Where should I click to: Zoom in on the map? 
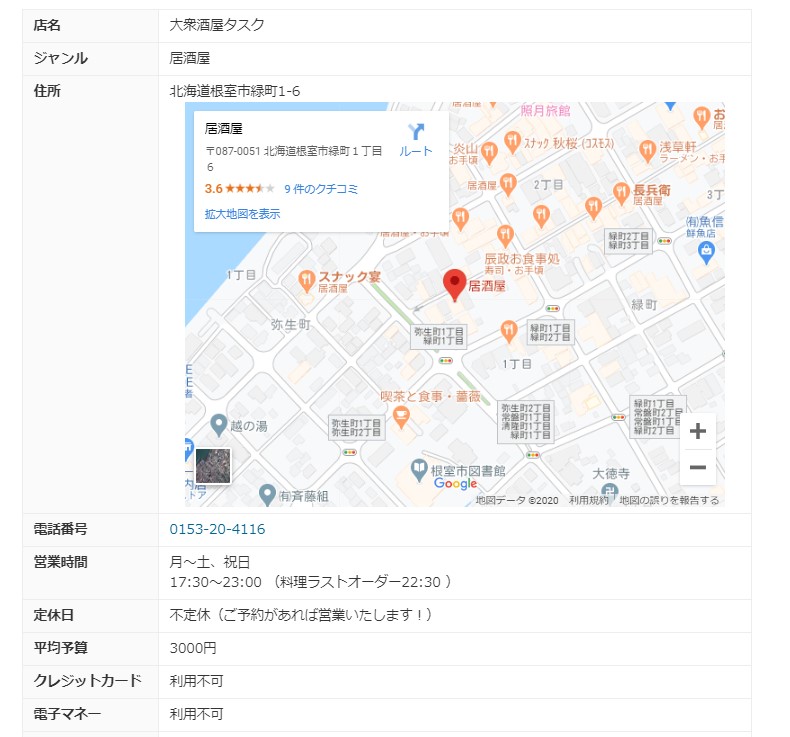[x=698, y=432]
